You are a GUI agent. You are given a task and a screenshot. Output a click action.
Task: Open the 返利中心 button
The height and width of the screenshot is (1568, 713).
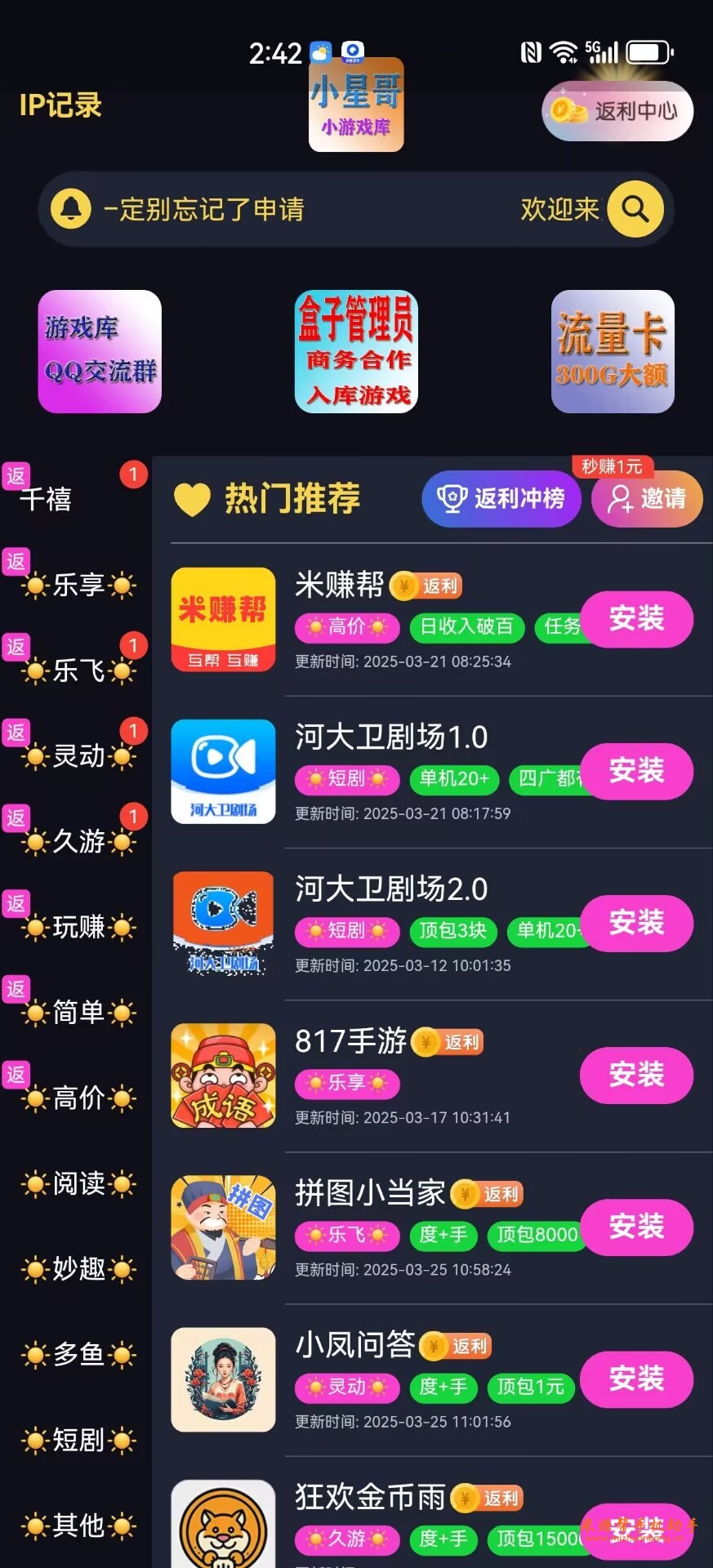tap(617, 111)
